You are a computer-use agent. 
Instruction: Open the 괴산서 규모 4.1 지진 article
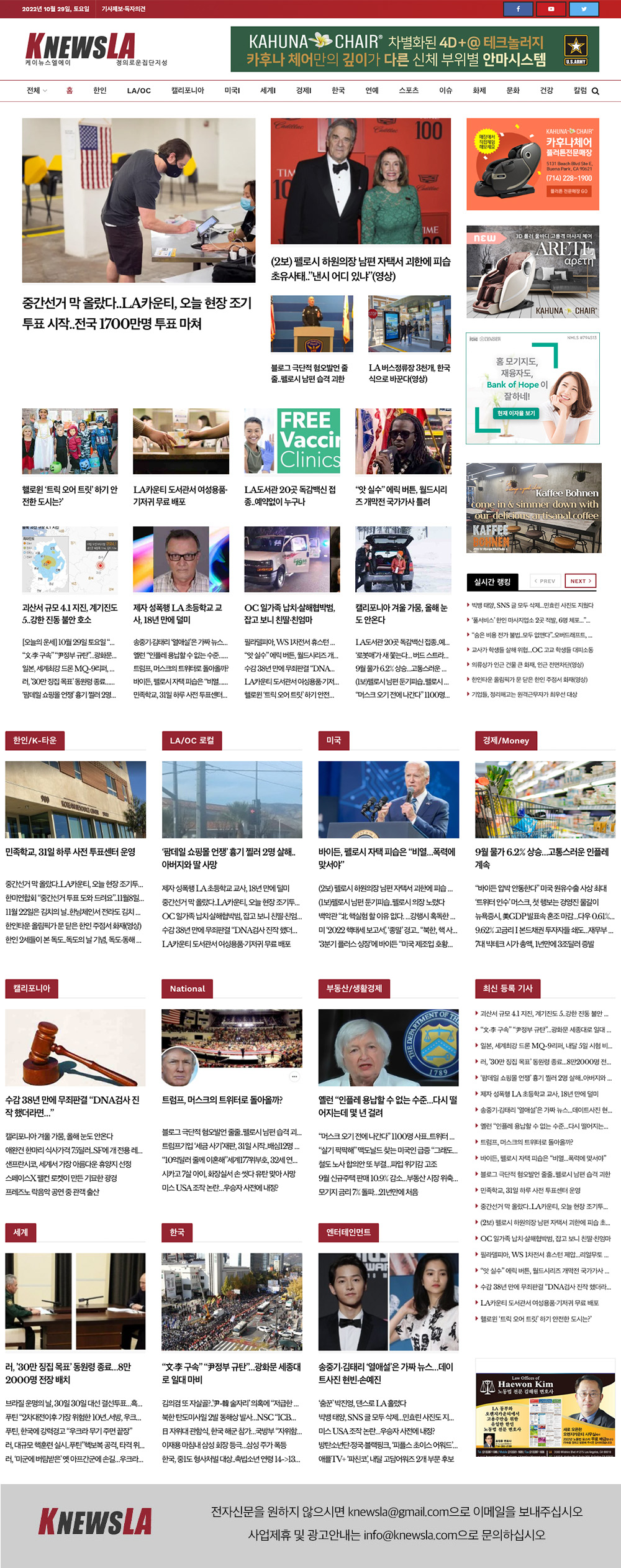click(x=70, y=613)
